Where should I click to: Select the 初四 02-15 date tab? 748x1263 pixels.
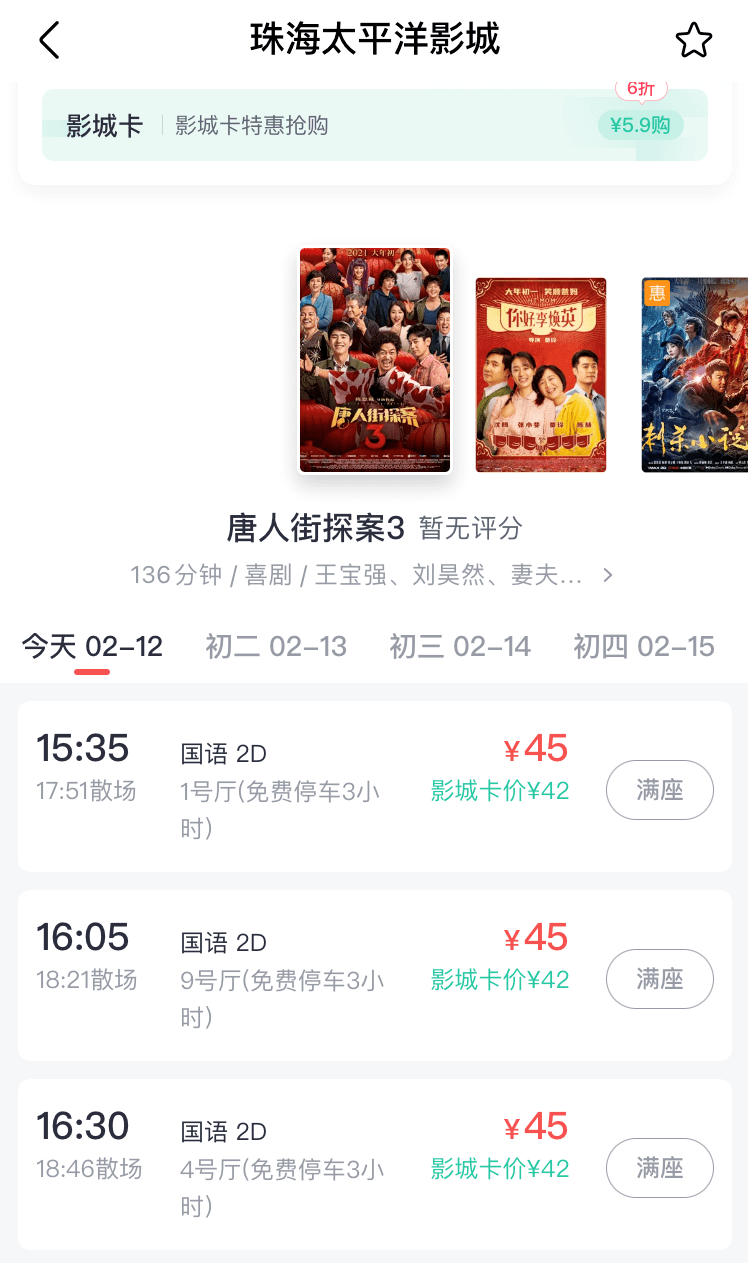(644, 646)
